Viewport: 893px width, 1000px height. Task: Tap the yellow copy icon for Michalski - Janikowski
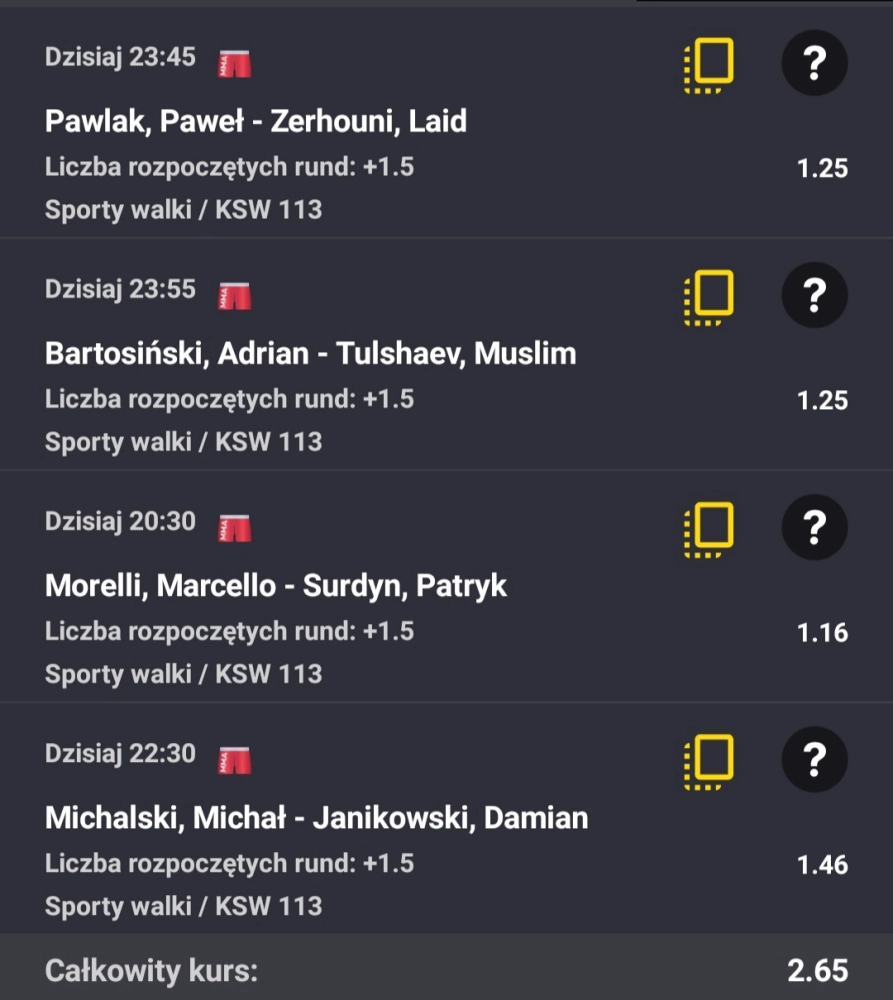(709, 761)
